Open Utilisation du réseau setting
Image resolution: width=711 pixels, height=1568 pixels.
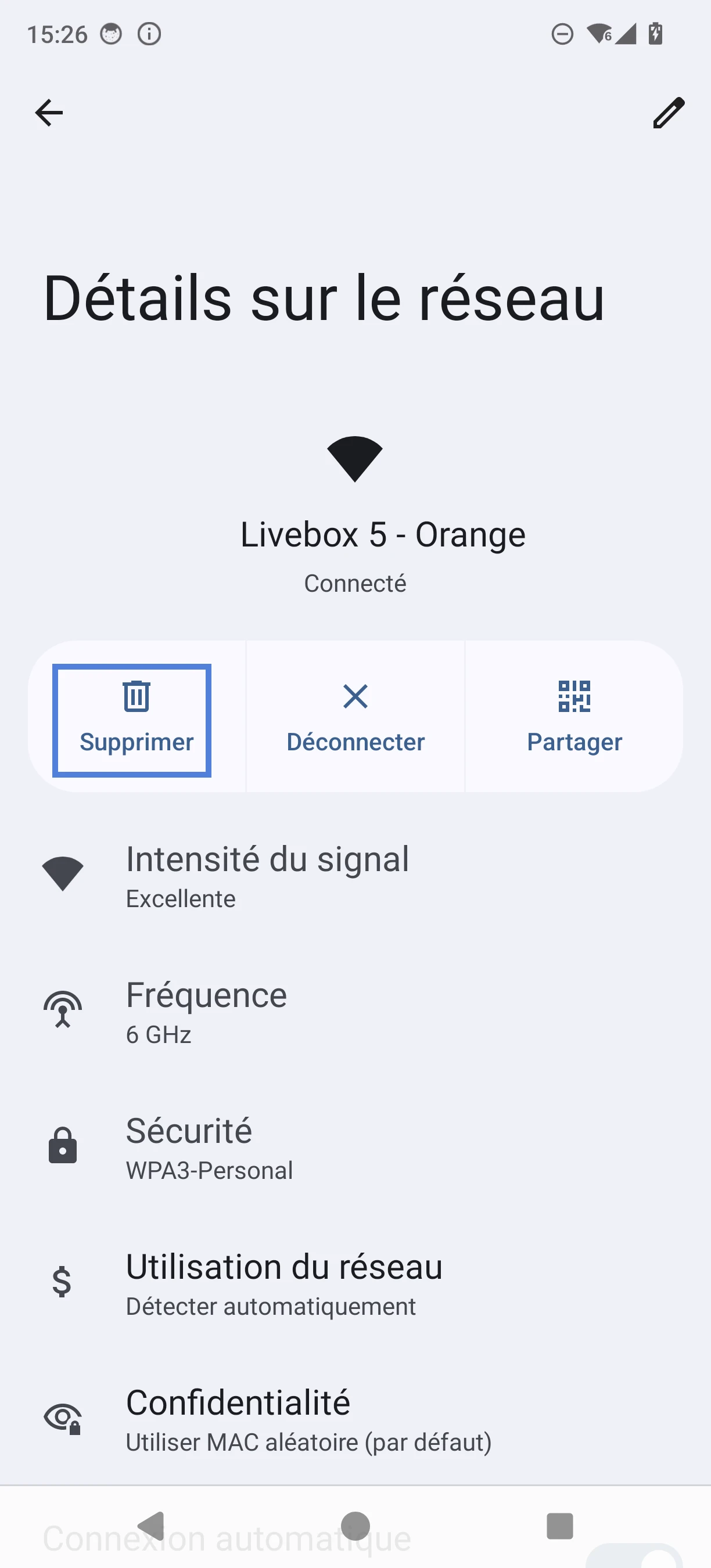(x=283, y=1283)
